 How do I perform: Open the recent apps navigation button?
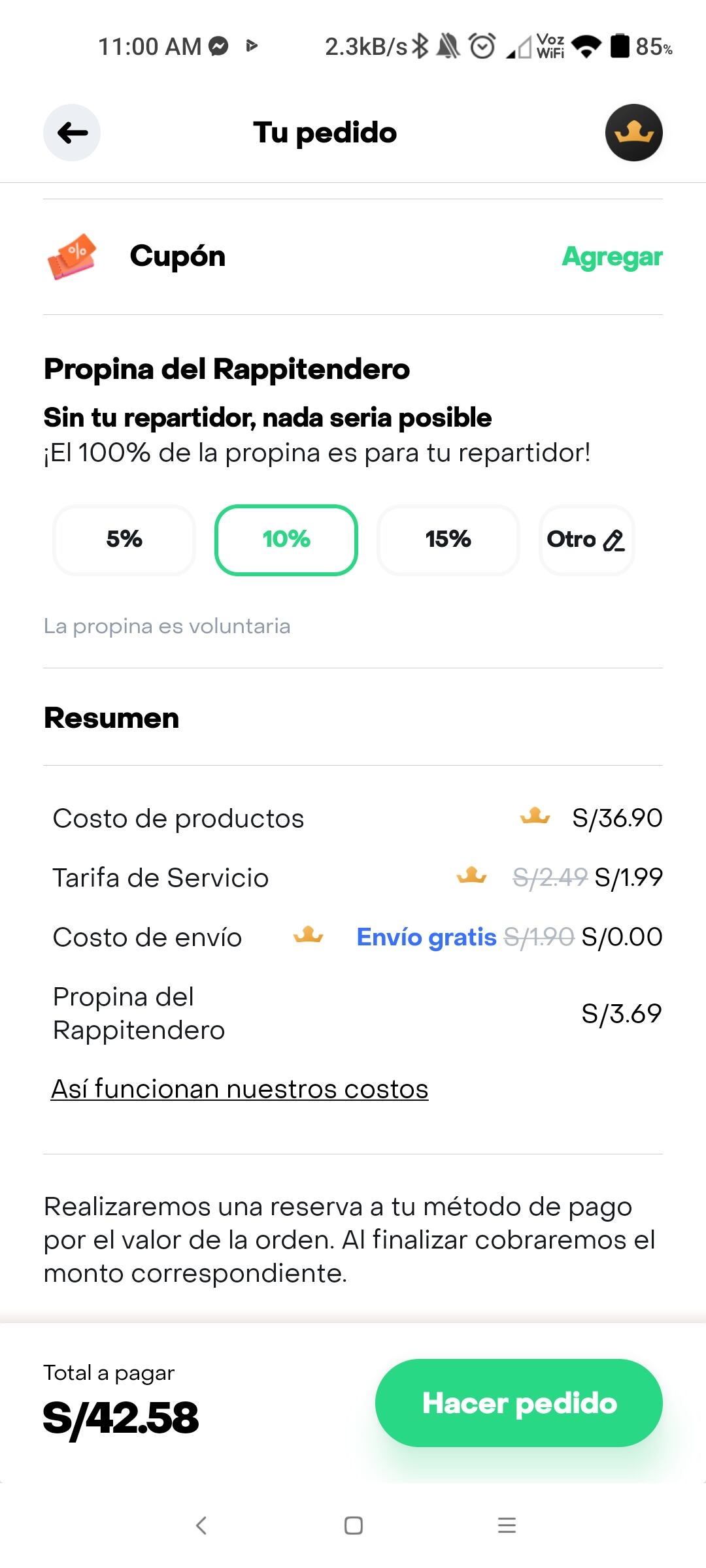[x=505, y=1526]
